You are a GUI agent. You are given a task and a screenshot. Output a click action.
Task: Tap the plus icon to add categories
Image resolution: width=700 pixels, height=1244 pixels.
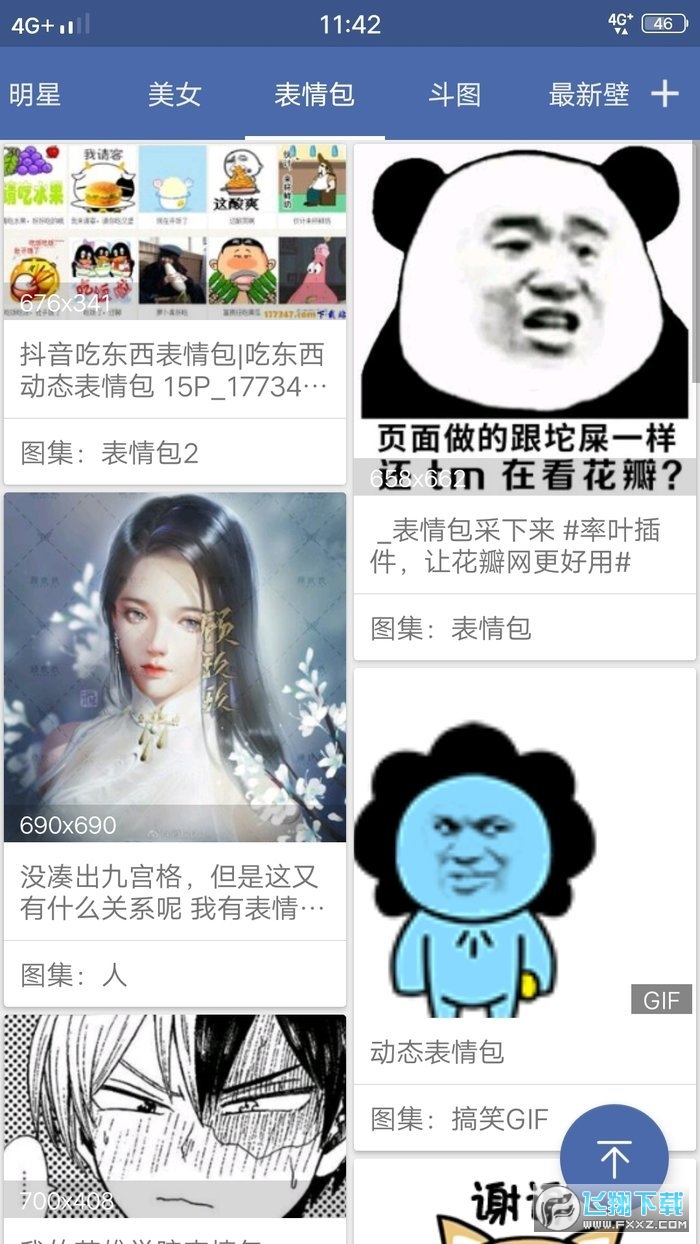[x=665, y=94]
